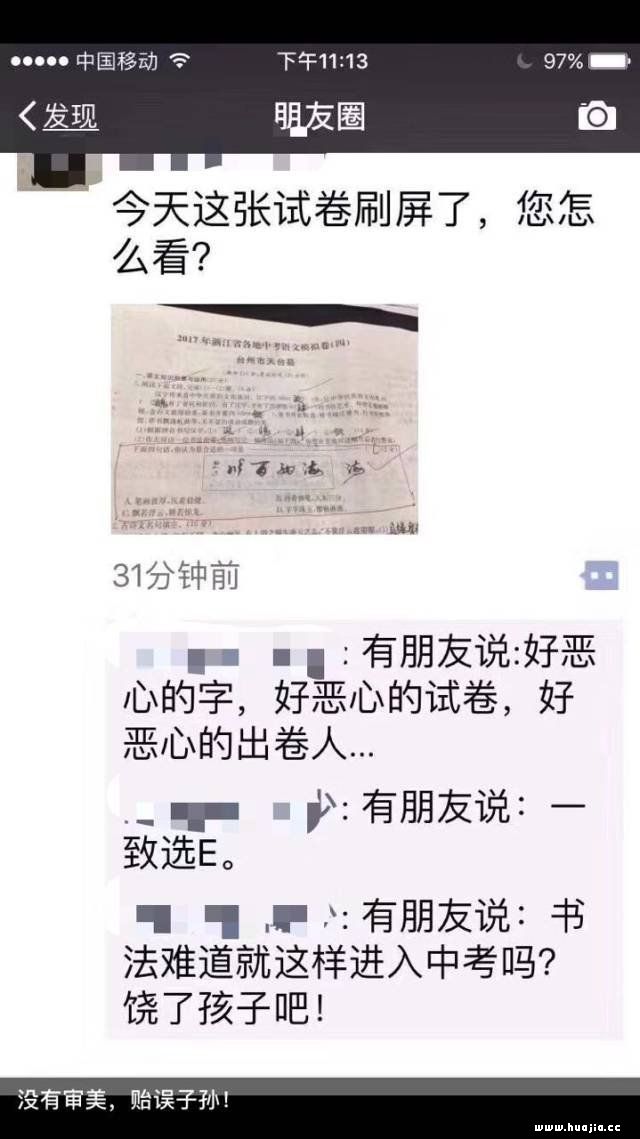This screenshot has height=1139, width=640.
Task: Reply to the comment saying 一致选E
Action: [360, 830]
